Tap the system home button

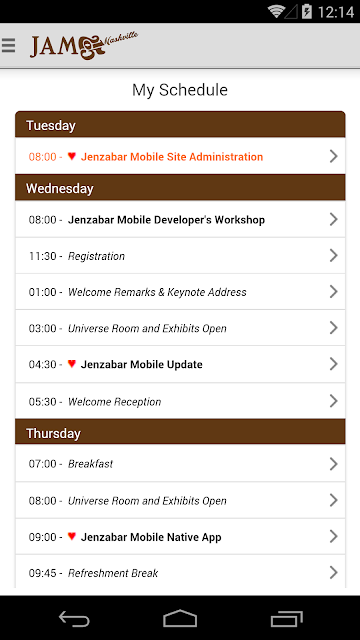tap(180, 619)
